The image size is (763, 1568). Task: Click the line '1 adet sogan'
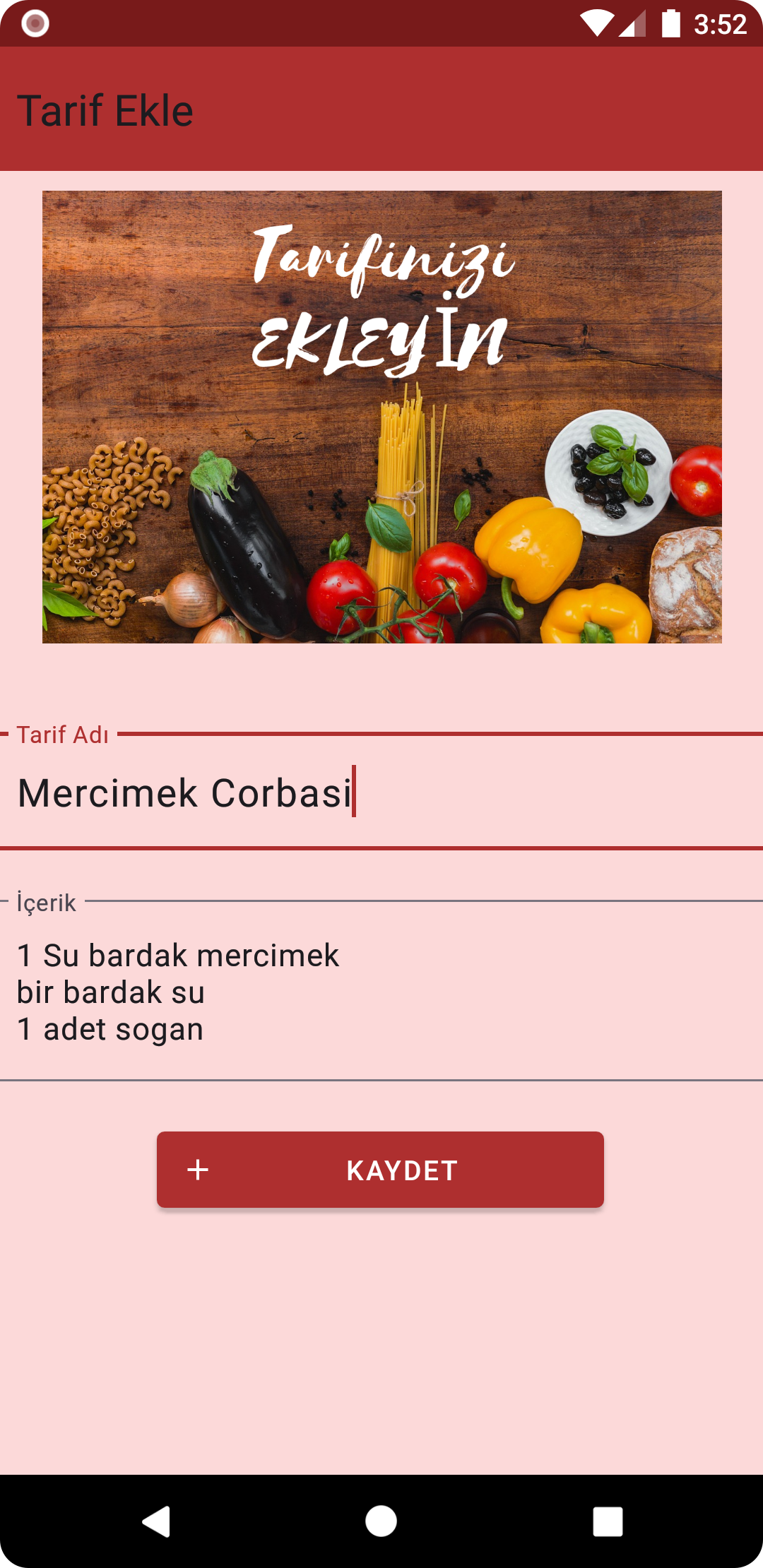tap(110, 1028)
